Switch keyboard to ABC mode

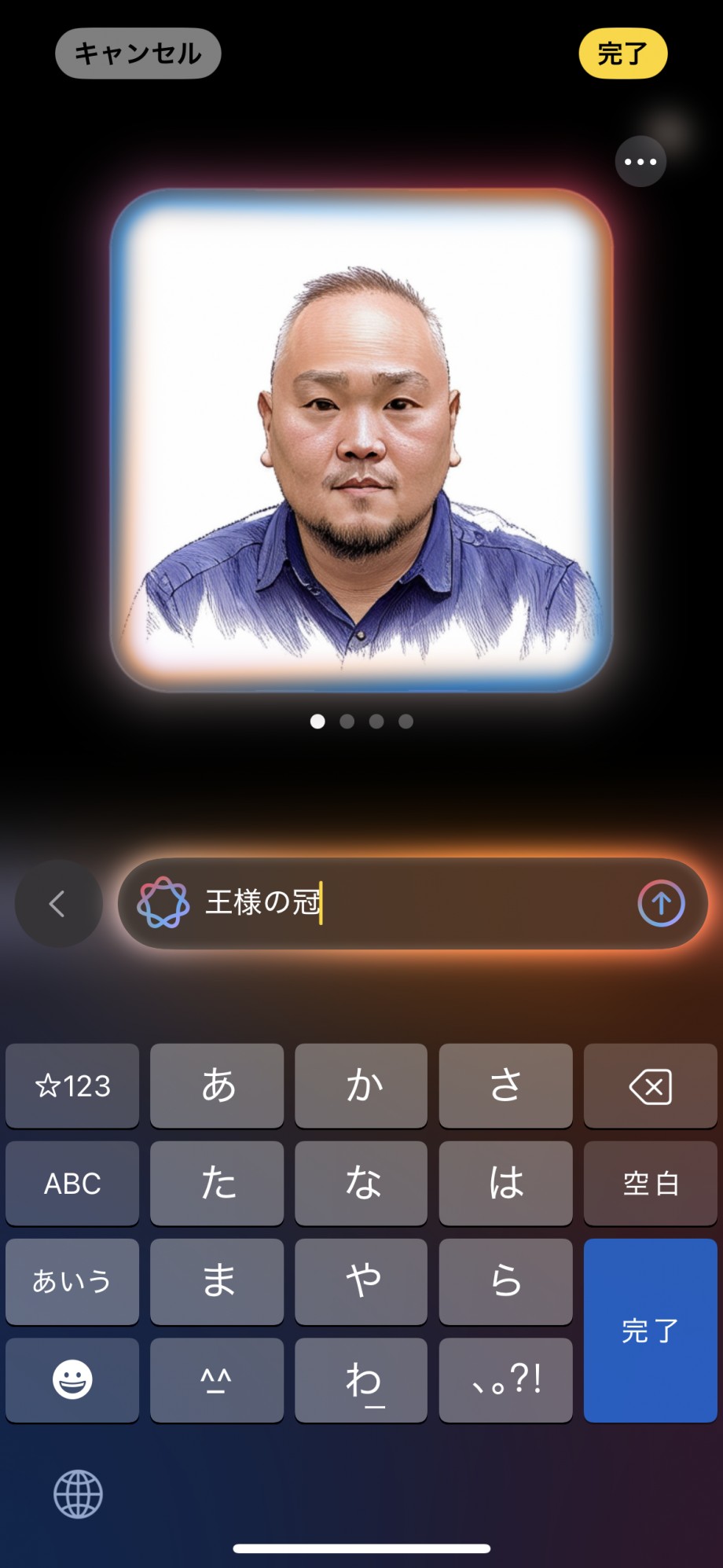click(72, 1184)
